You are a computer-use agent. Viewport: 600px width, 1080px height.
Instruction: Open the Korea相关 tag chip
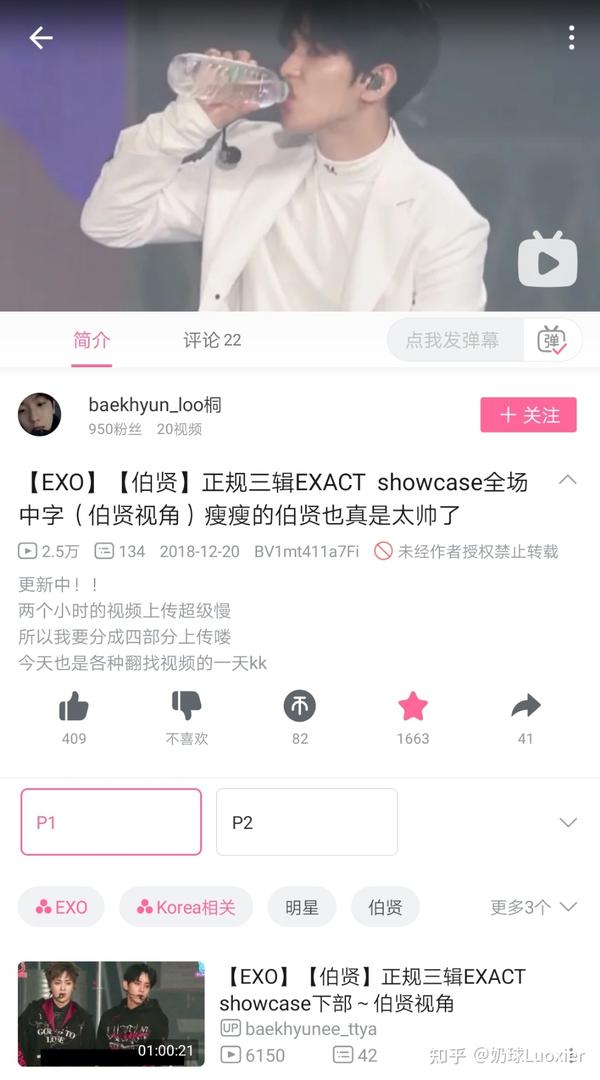coord(186,907)
